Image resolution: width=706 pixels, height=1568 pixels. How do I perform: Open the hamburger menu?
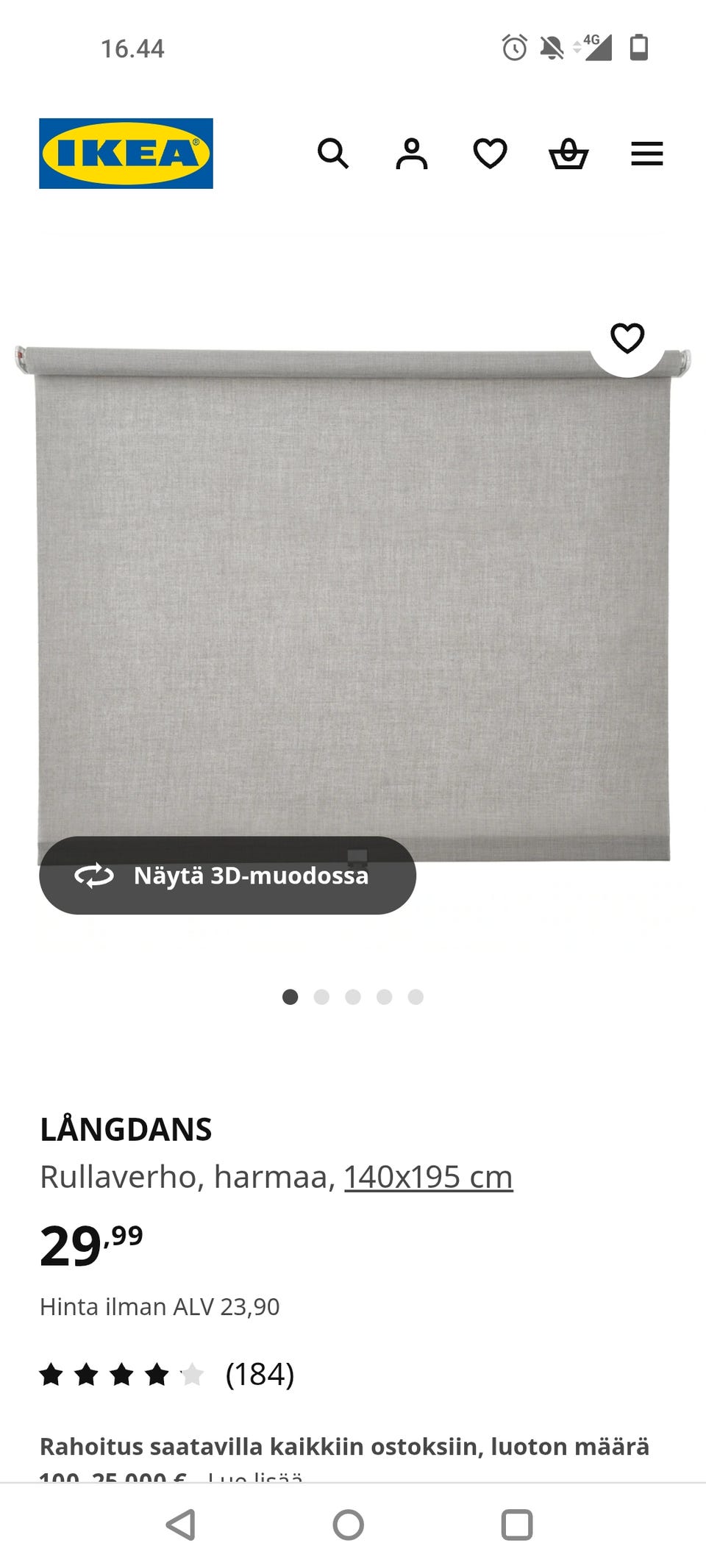coord(646,153)
